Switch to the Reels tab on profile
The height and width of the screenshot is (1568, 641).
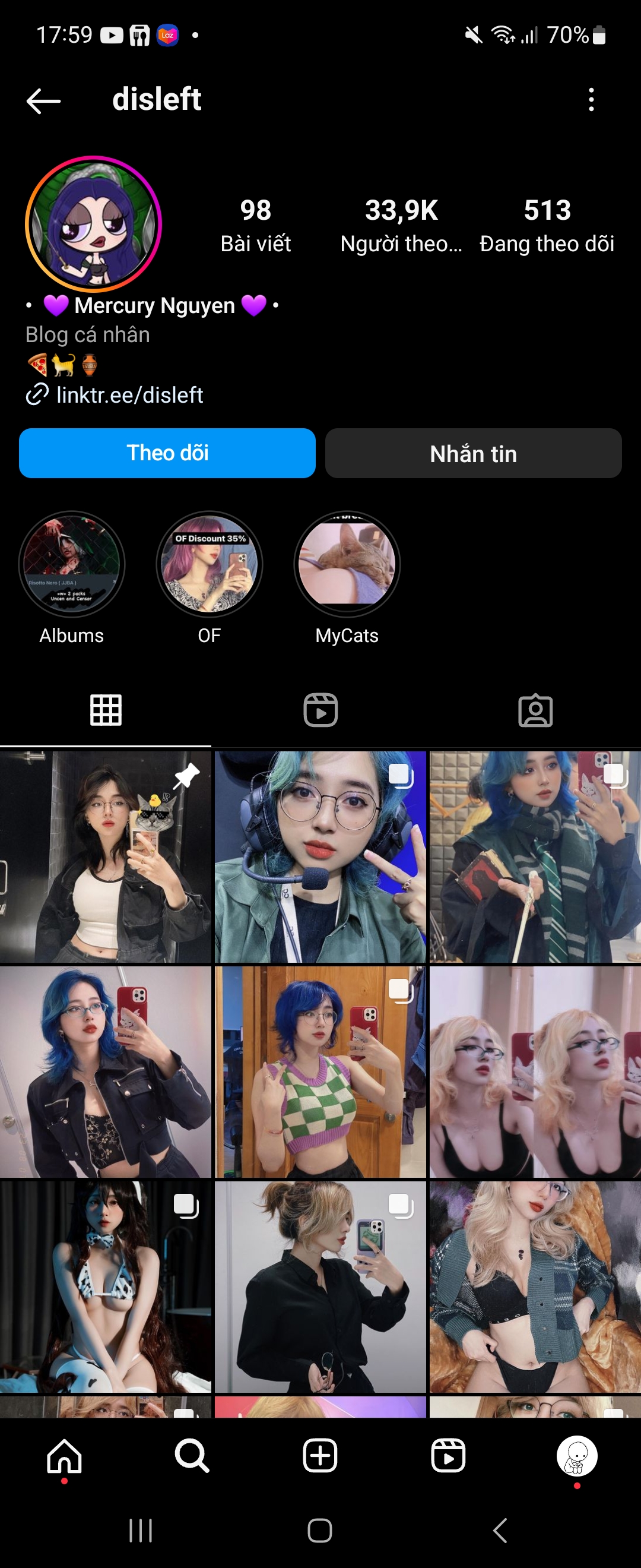point(320,710)
